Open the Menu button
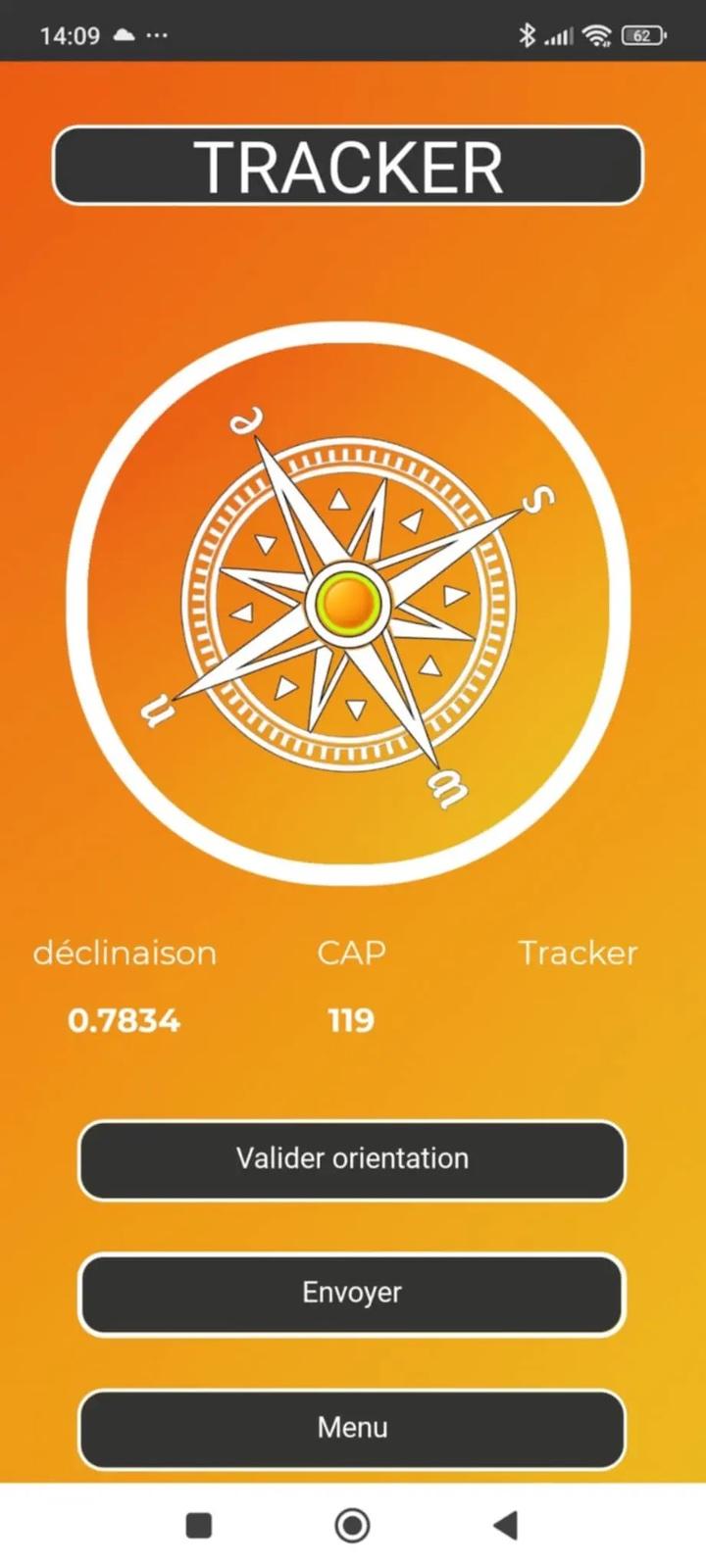Image resolution: width=706 pixels, height=1568 pixels. pyautogui.click(x=352, y=1428)
